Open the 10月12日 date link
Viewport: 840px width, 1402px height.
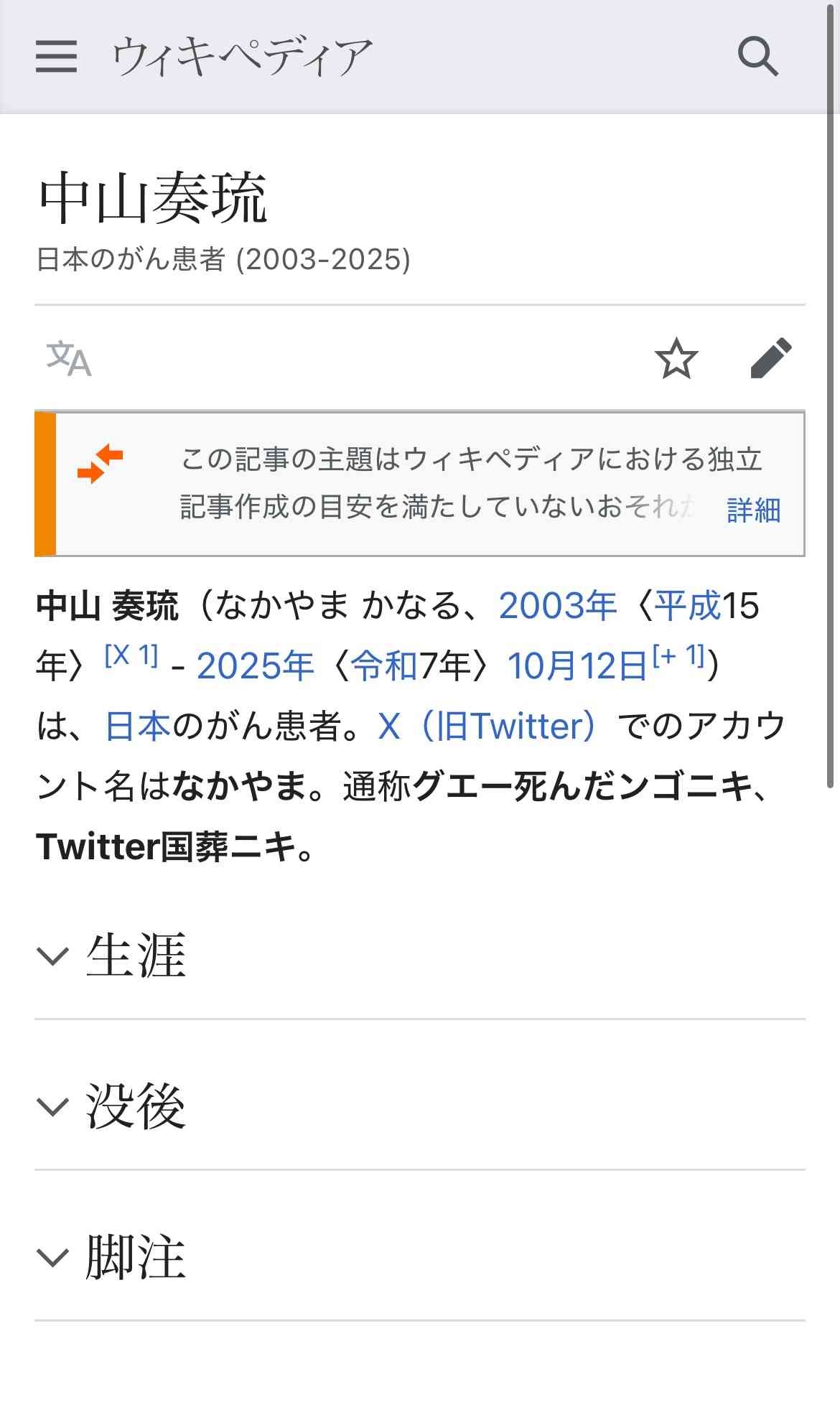pos(577,666)
